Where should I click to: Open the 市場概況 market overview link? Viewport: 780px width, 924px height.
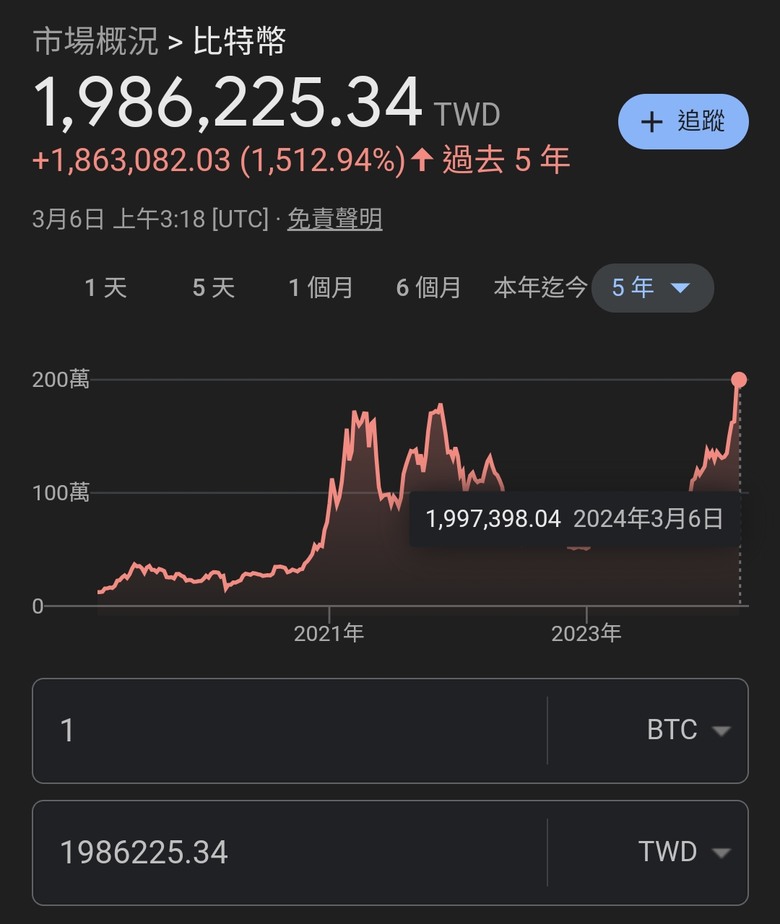(x=95, y=42)
